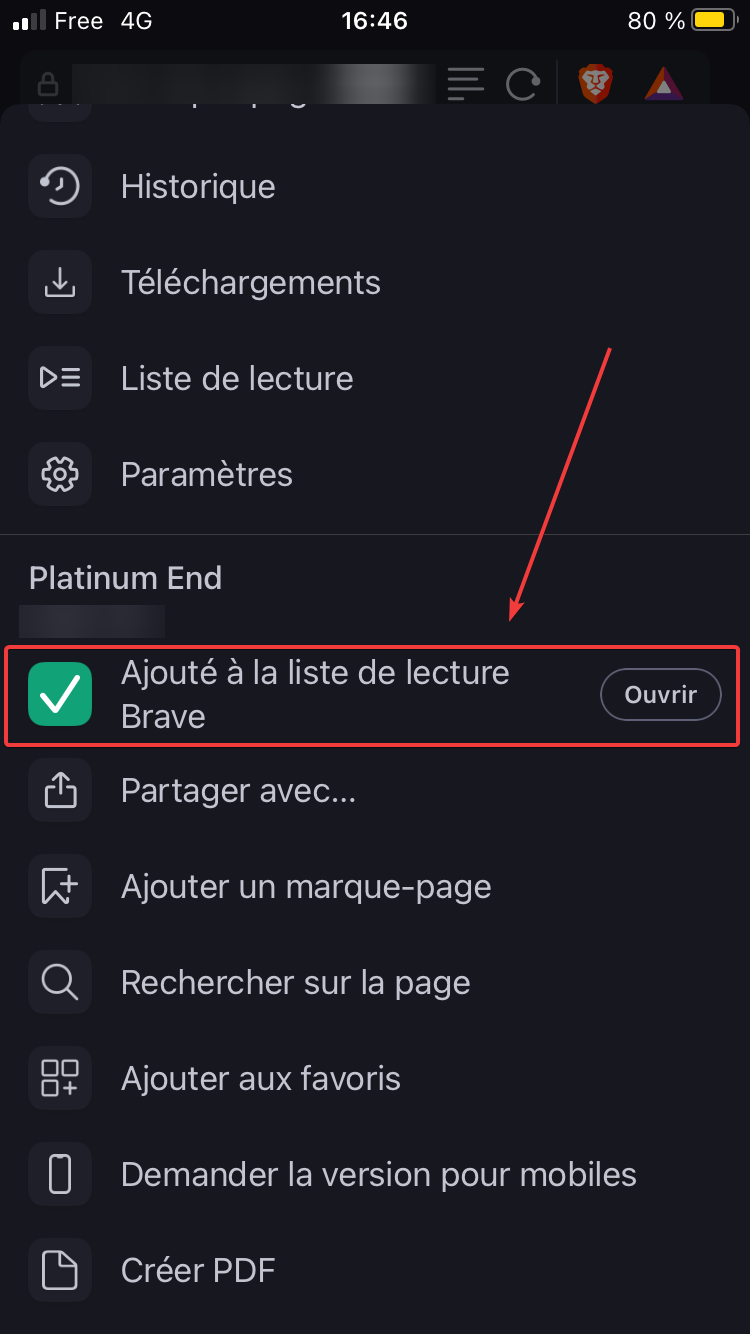This screenshot has width=750, height=1334.
Task: Choose Ajouter un marque-page
Action: 305,887
